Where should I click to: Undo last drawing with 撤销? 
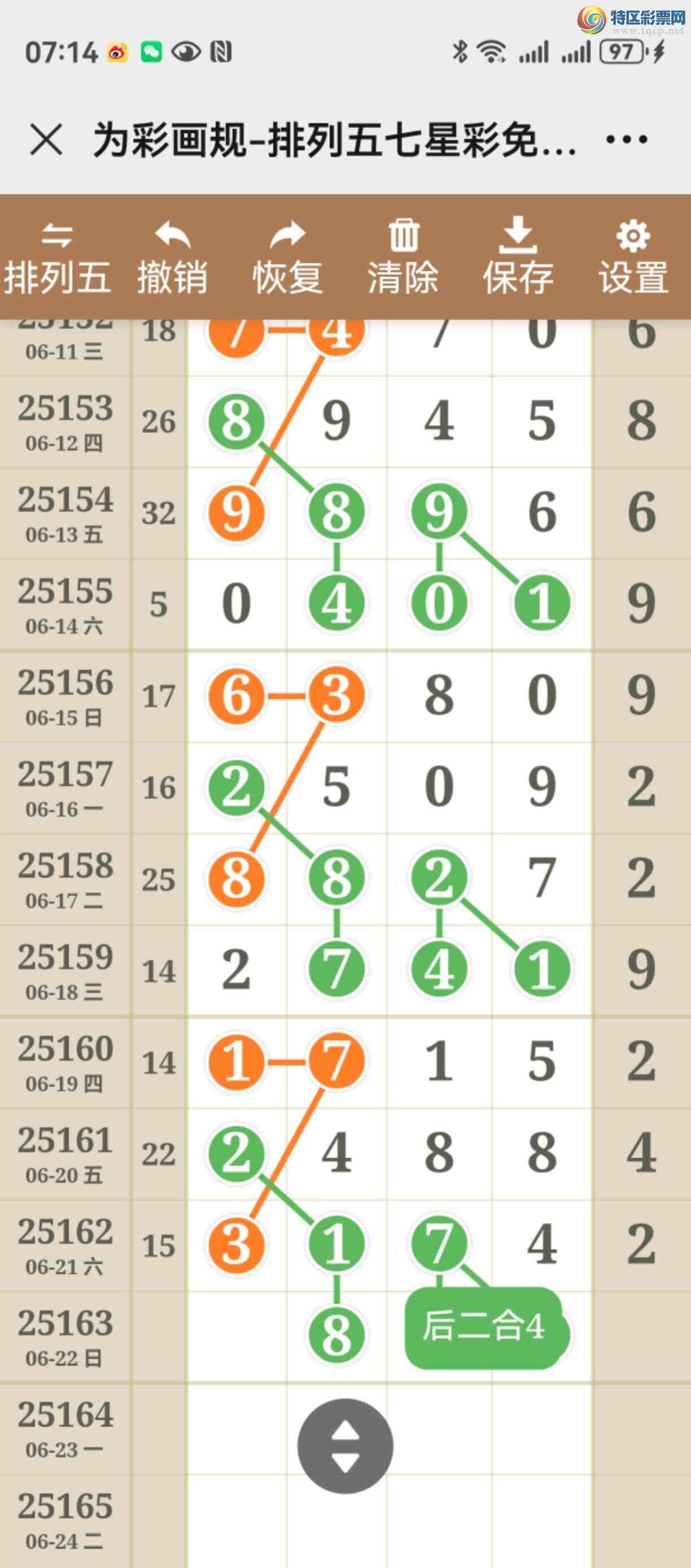[172, 259]
